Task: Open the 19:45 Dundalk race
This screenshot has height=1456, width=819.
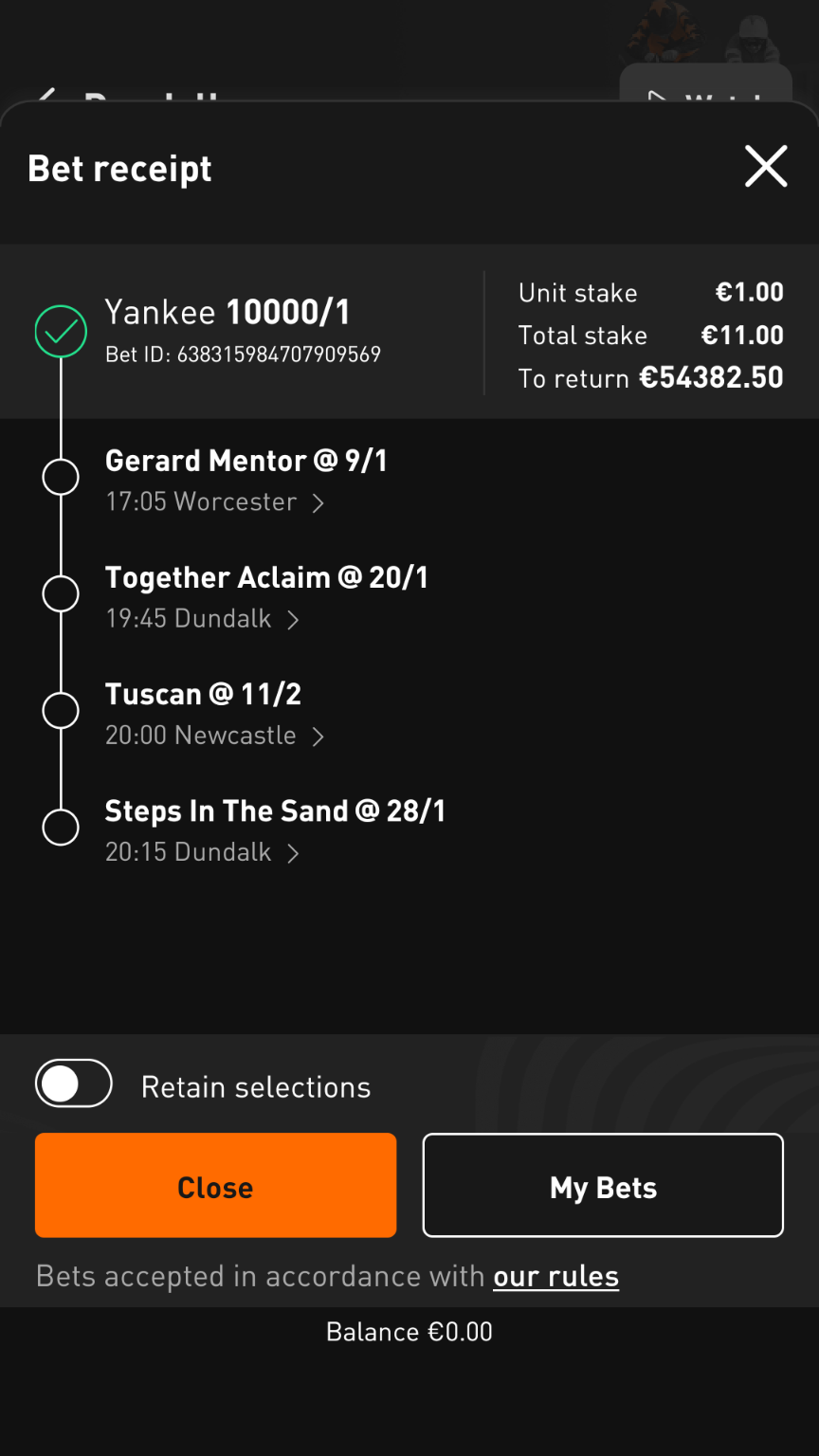Action: click(203, 620)
